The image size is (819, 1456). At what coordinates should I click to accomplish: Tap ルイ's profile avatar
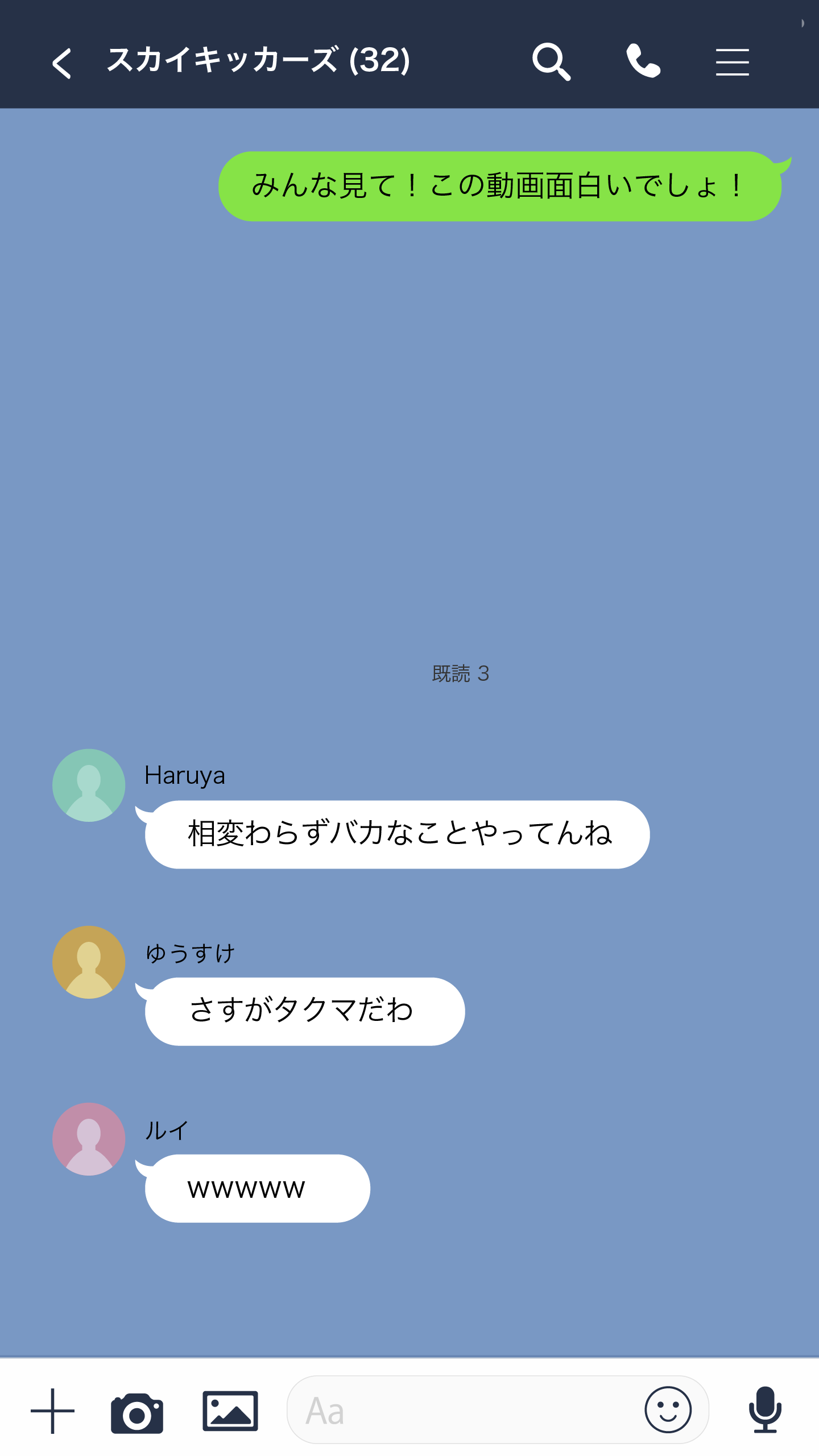coord(89,1139)
